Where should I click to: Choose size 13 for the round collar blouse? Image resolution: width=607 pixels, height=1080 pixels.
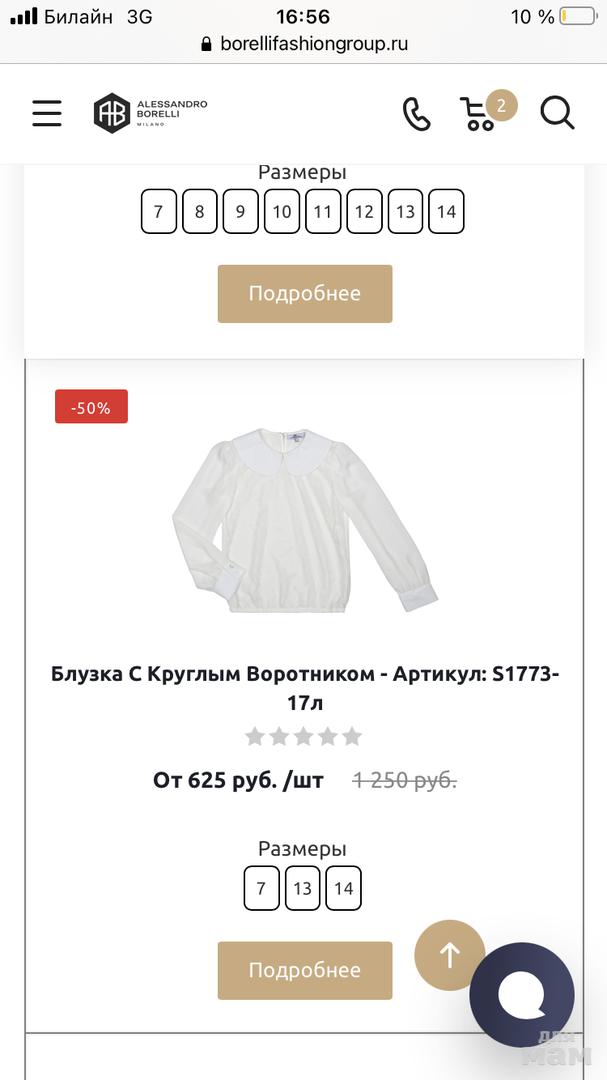pyautogui.click(x=303, y=888)
